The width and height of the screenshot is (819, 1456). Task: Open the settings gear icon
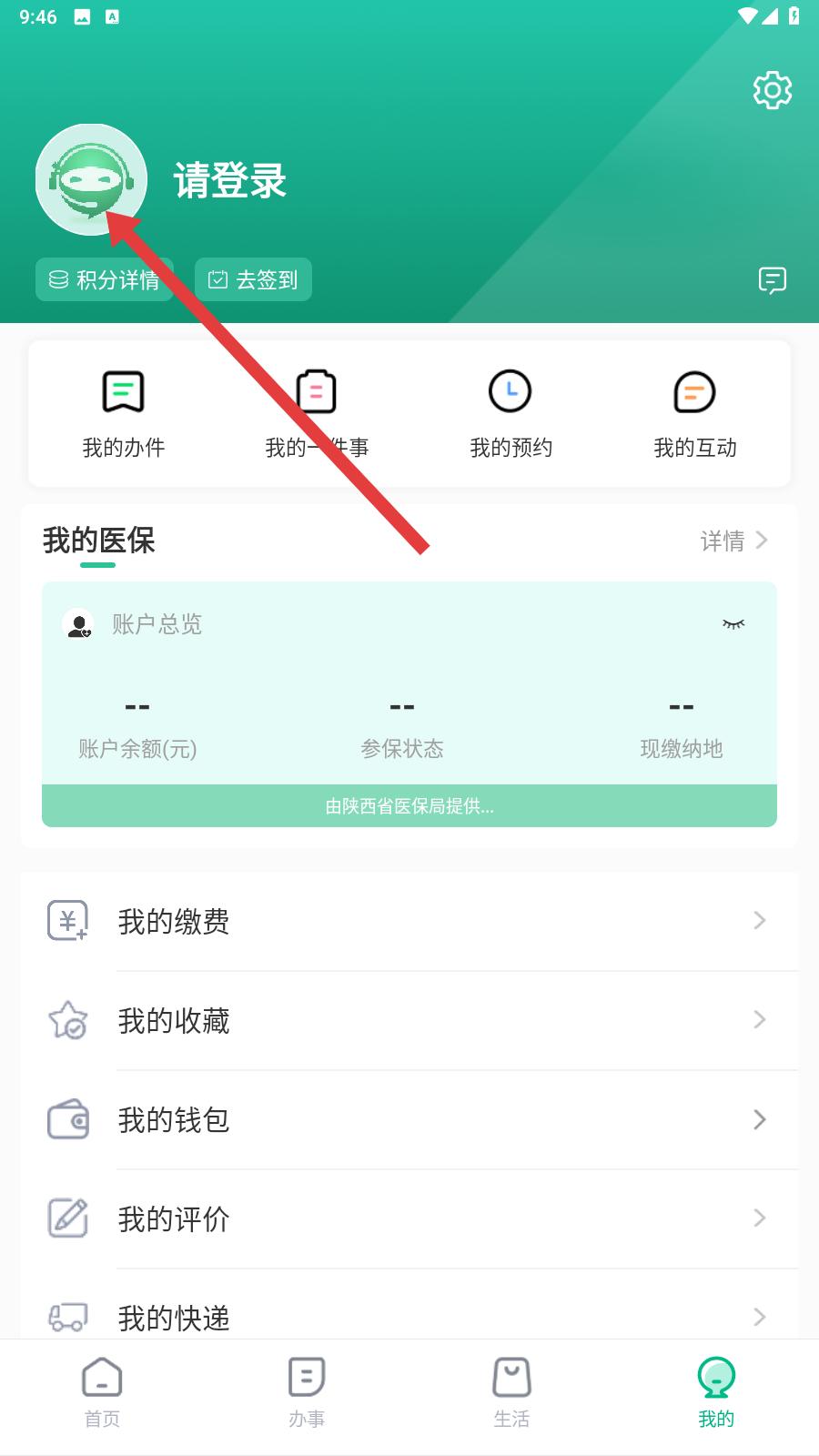[x=772, y=90]
